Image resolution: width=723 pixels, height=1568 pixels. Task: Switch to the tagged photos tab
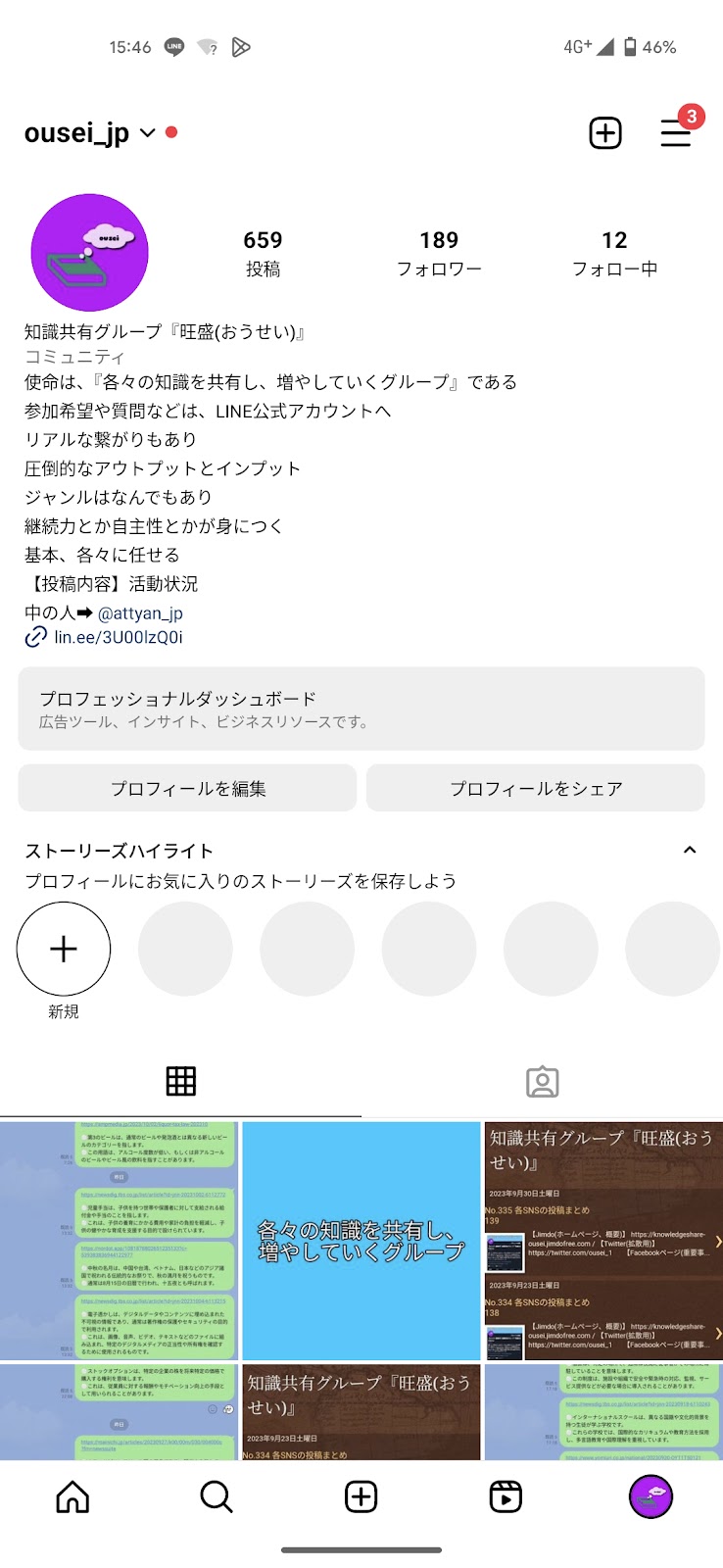(x=542, y=1081)
